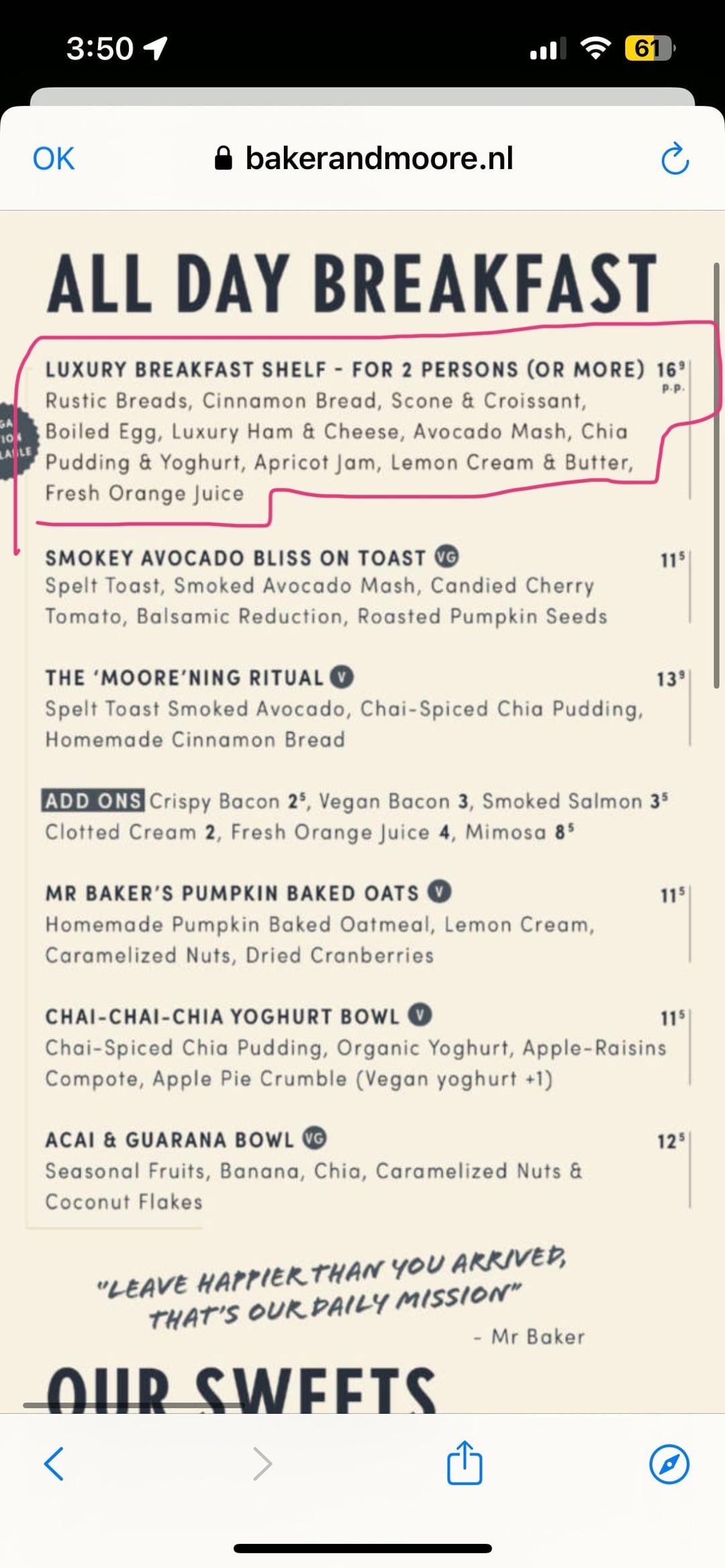Go back to the previous page
This screenshot has width=725, height=1568.
pyautogui.click(x=54, y=1463)
